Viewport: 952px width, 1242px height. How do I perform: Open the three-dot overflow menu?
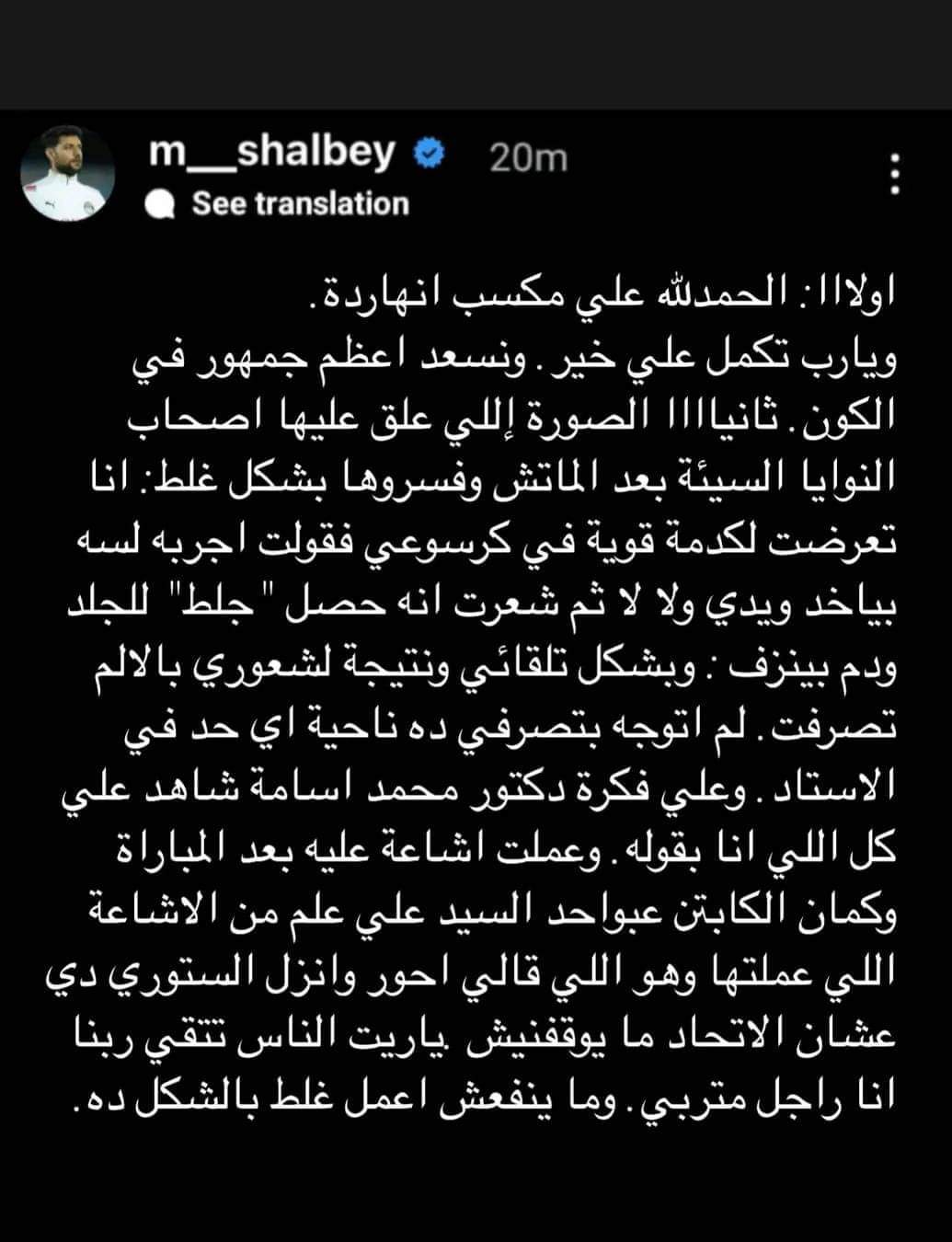pyautogui.click(x=895, y=174)
